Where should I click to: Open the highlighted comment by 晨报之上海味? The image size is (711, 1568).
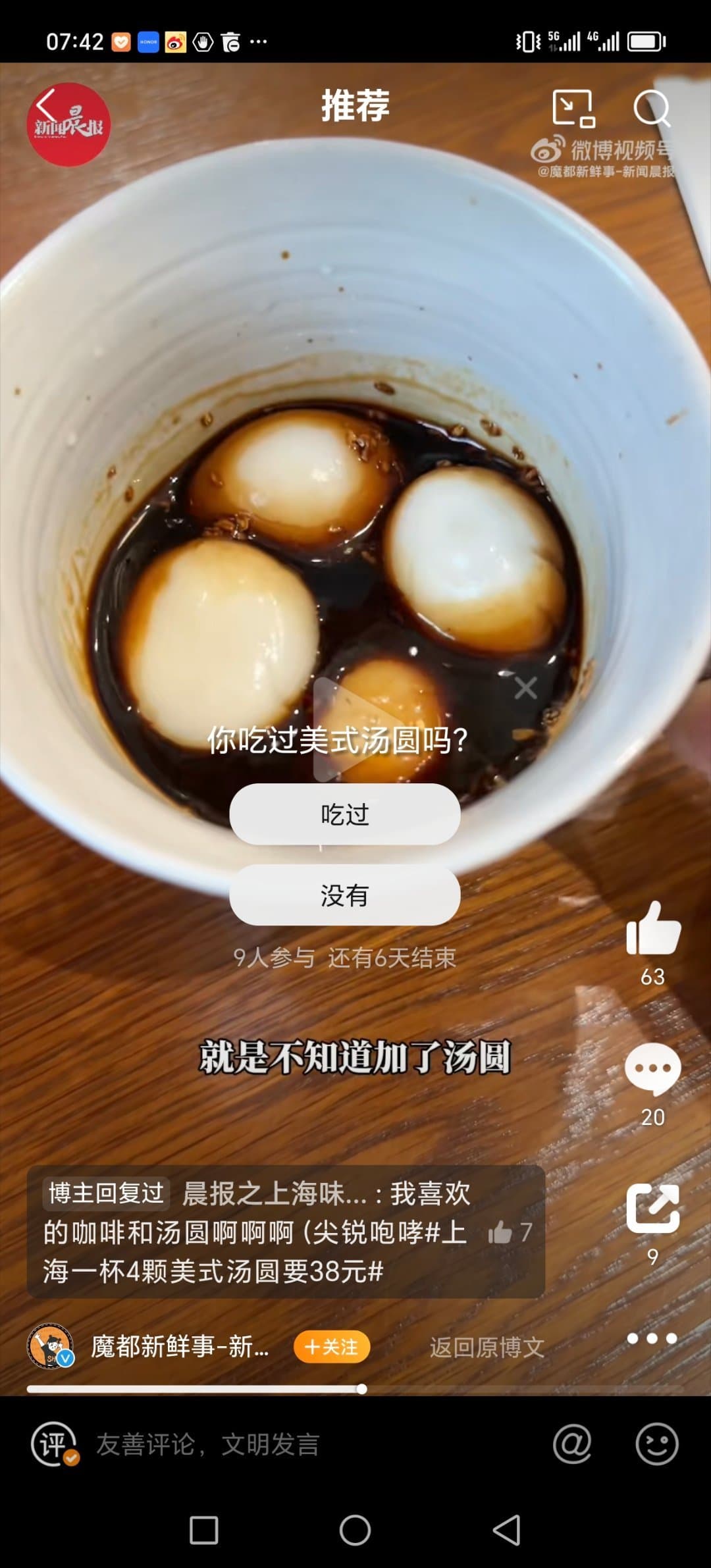263,1232
